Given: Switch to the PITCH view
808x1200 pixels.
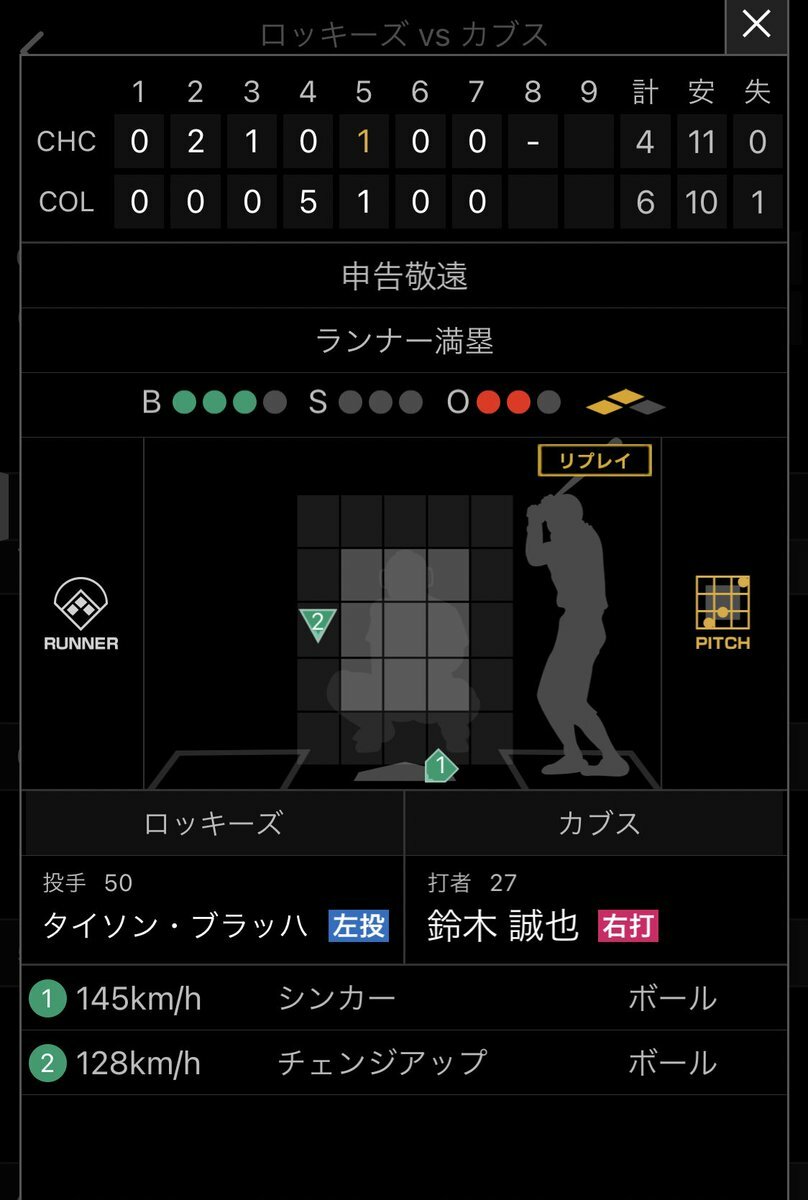Looking at the screenshot, I should [722, 613].
